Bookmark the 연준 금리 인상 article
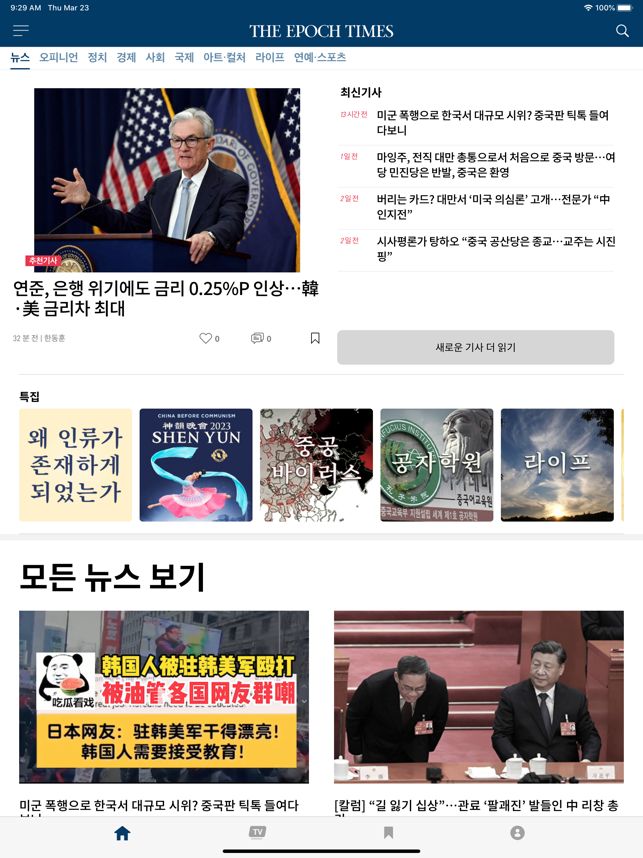The width and height of the screenshot is (643, 858). tap(315, 338)
